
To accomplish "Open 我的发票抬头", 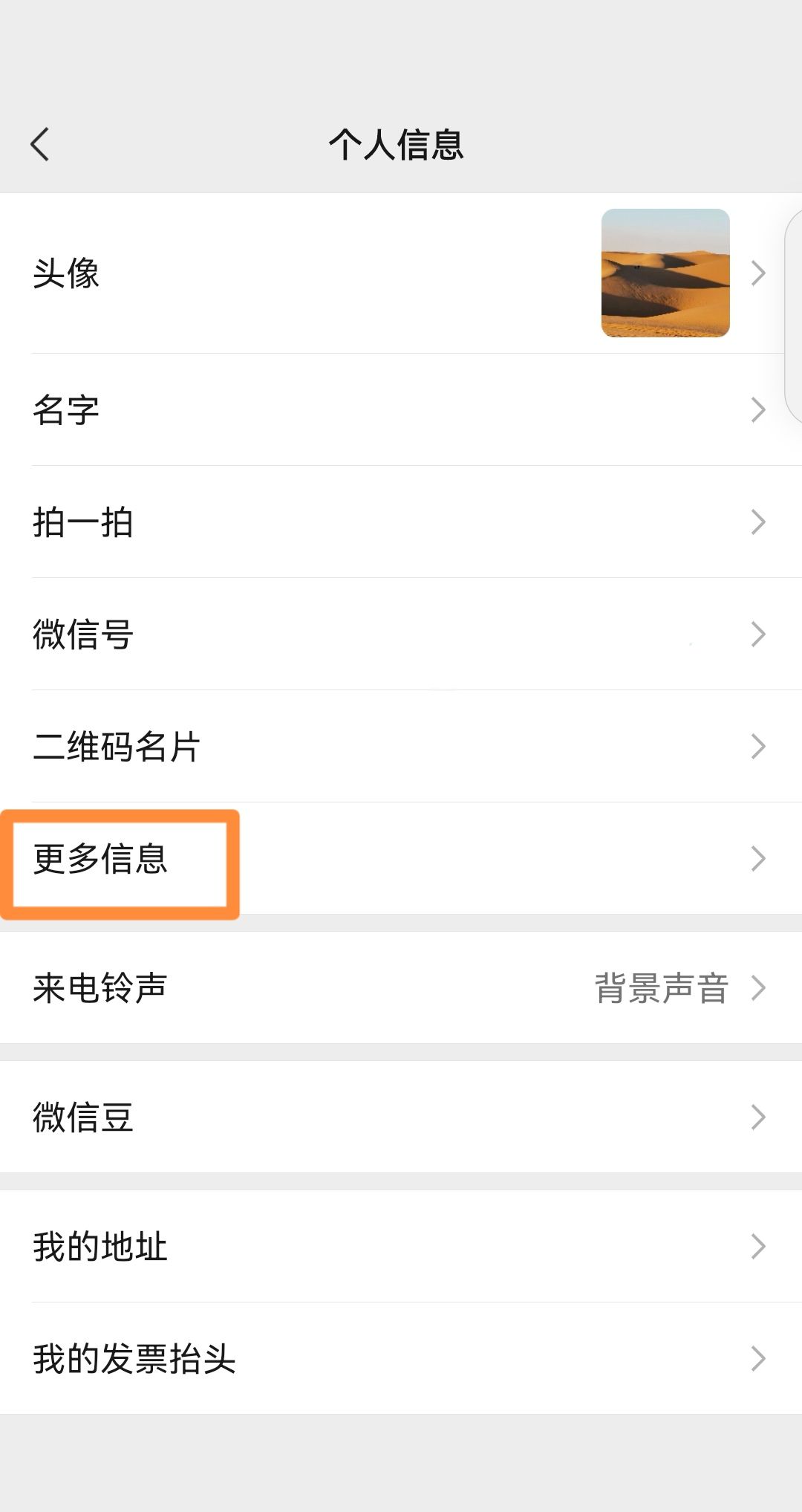I will point(401,1358).
